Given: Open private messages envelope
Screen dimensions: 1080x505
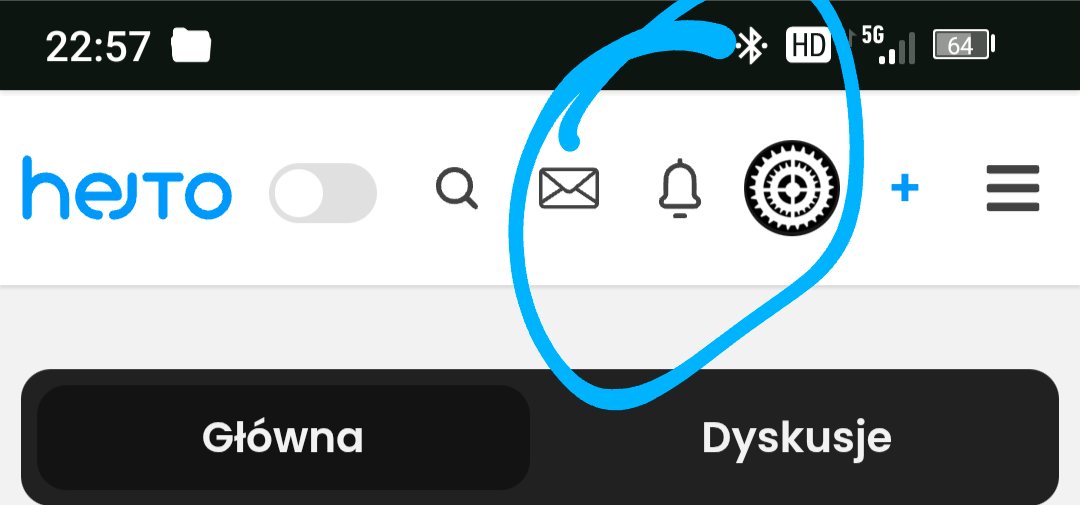Looking at the screenshot, I should click(x=569, y=188).
